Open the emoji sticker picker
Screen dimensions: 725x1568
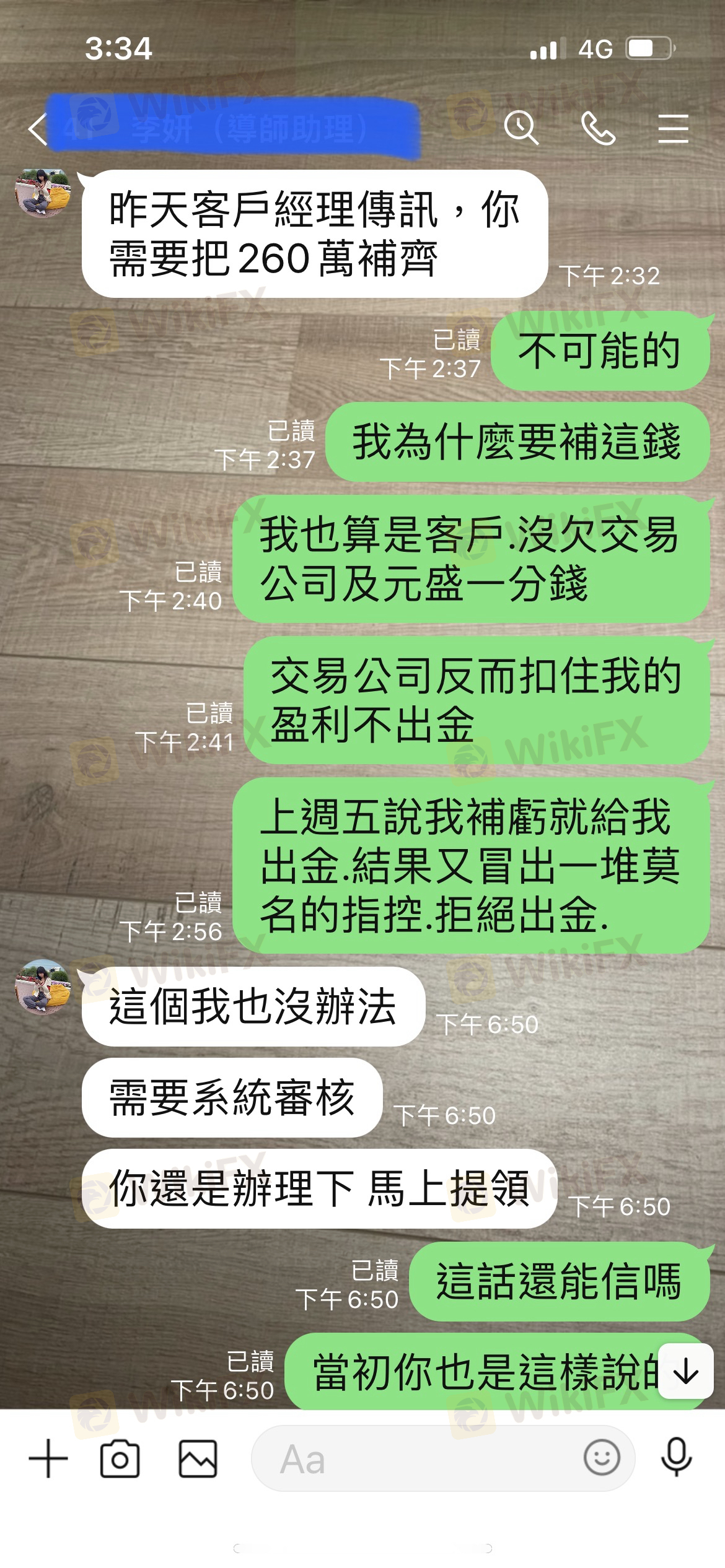click(x=601, y=1457)
